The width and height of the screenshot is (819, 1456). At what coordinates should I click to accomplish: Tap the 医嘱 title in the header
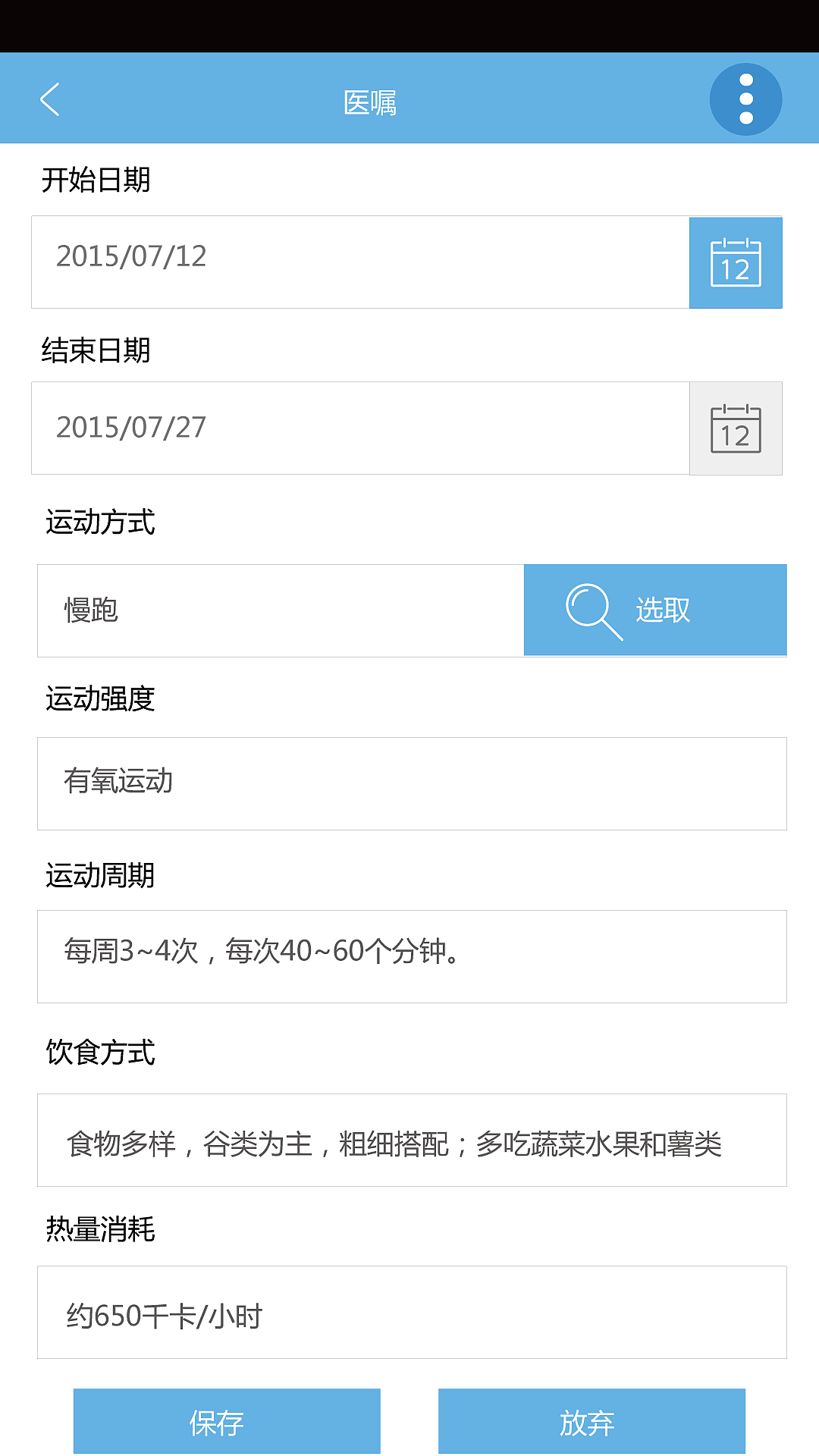point(372,101)
